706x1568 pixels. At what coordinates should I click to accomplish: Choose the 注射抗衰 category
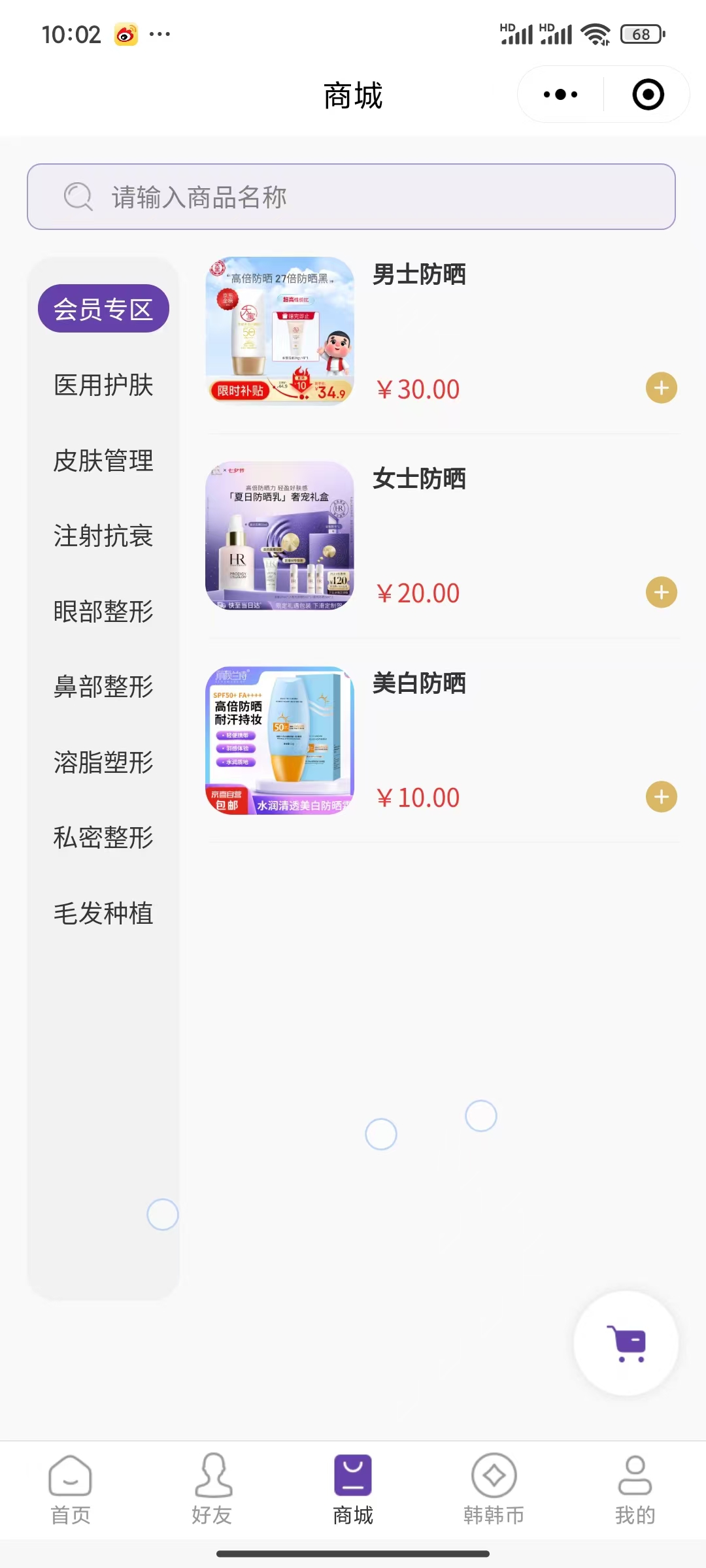(103, 536)
